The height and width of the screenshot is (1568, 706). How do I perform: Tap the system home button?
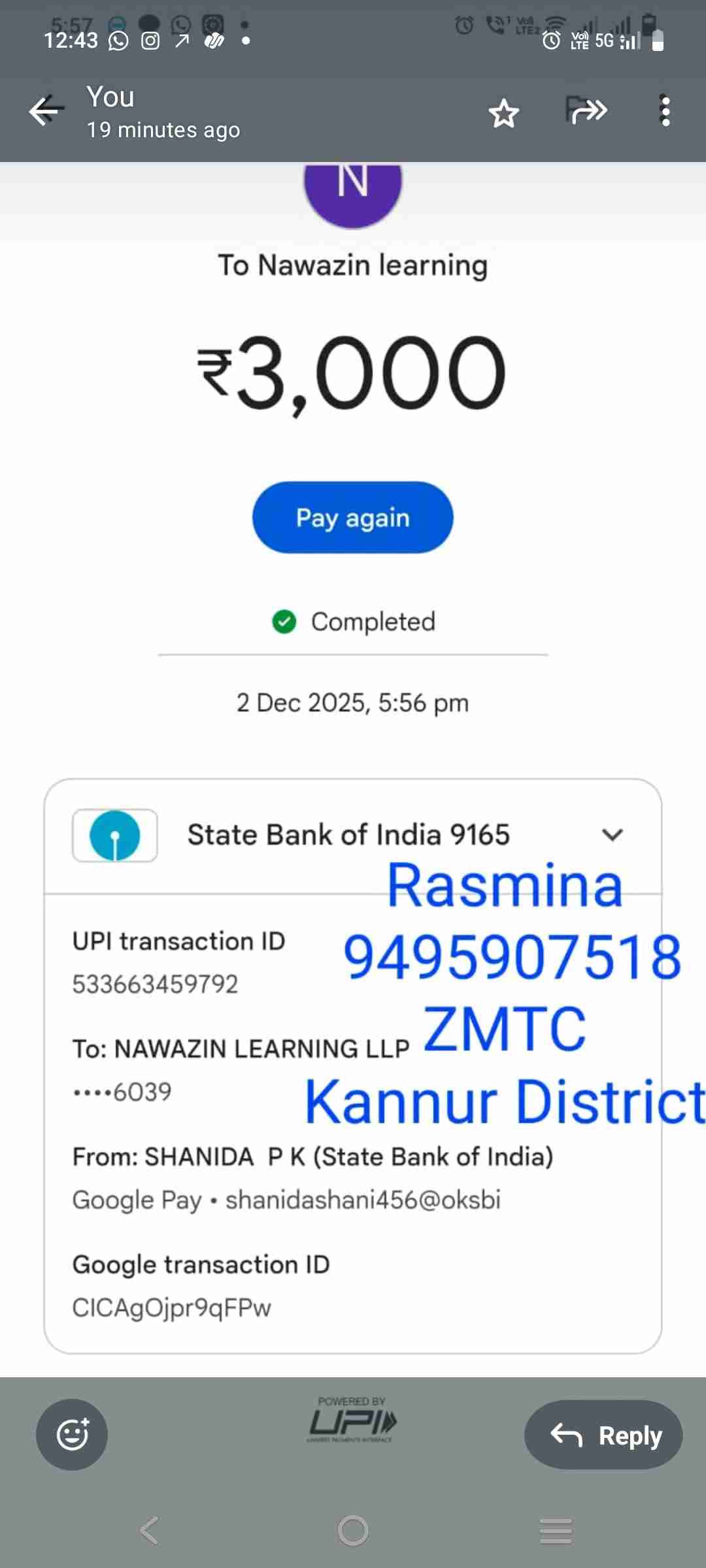(x=353, y=1530)
